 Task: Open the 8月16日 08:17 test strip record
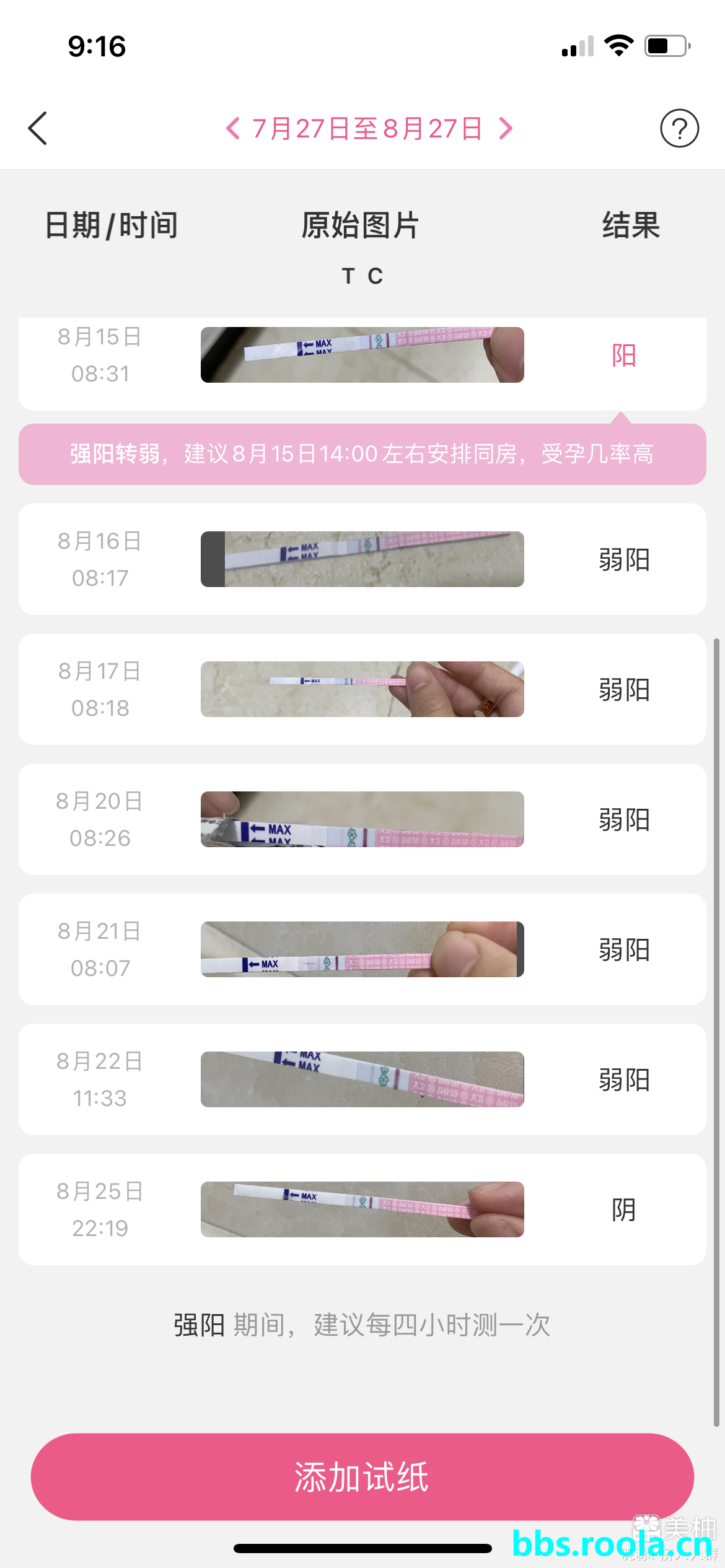(x=362, y=559)
